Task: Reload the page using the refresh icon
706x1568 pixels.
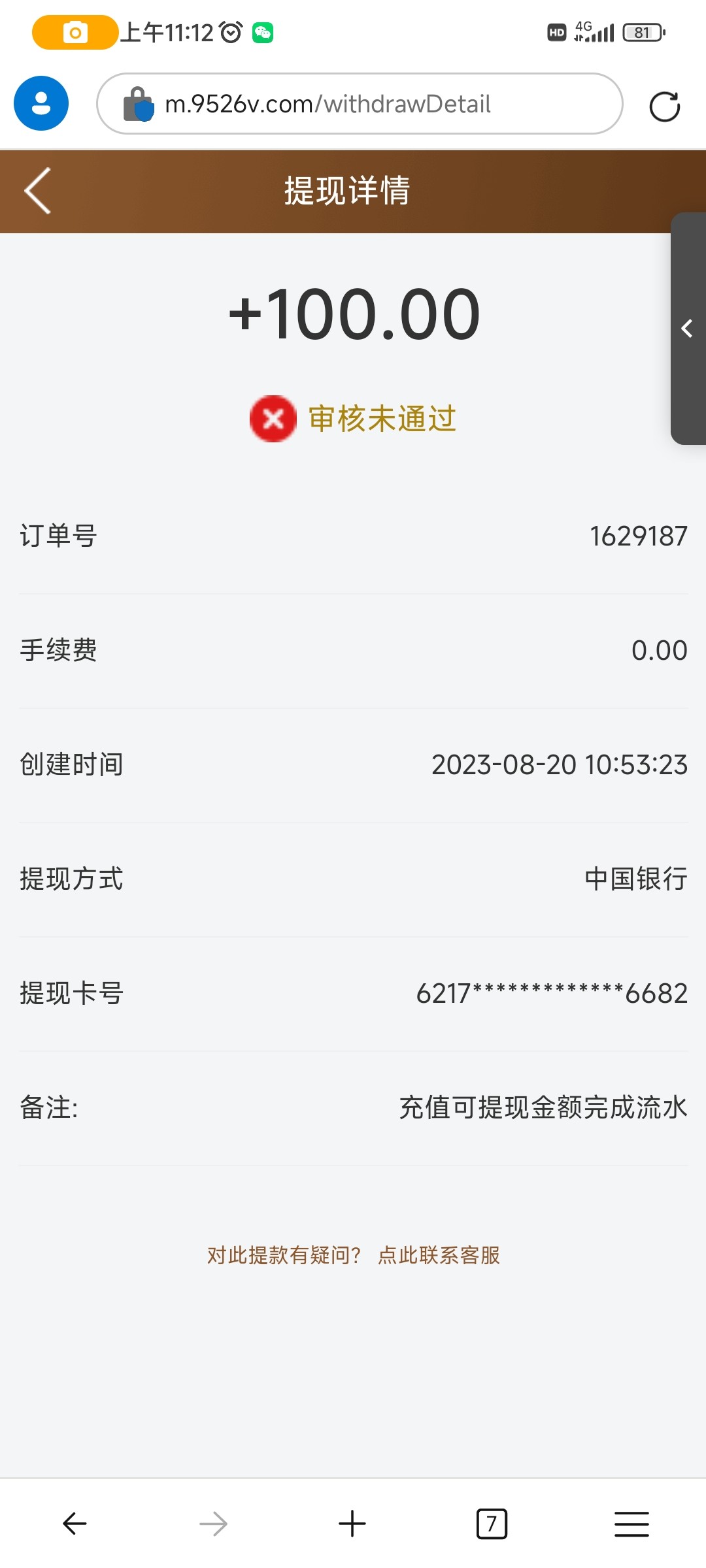Action: 664,105
